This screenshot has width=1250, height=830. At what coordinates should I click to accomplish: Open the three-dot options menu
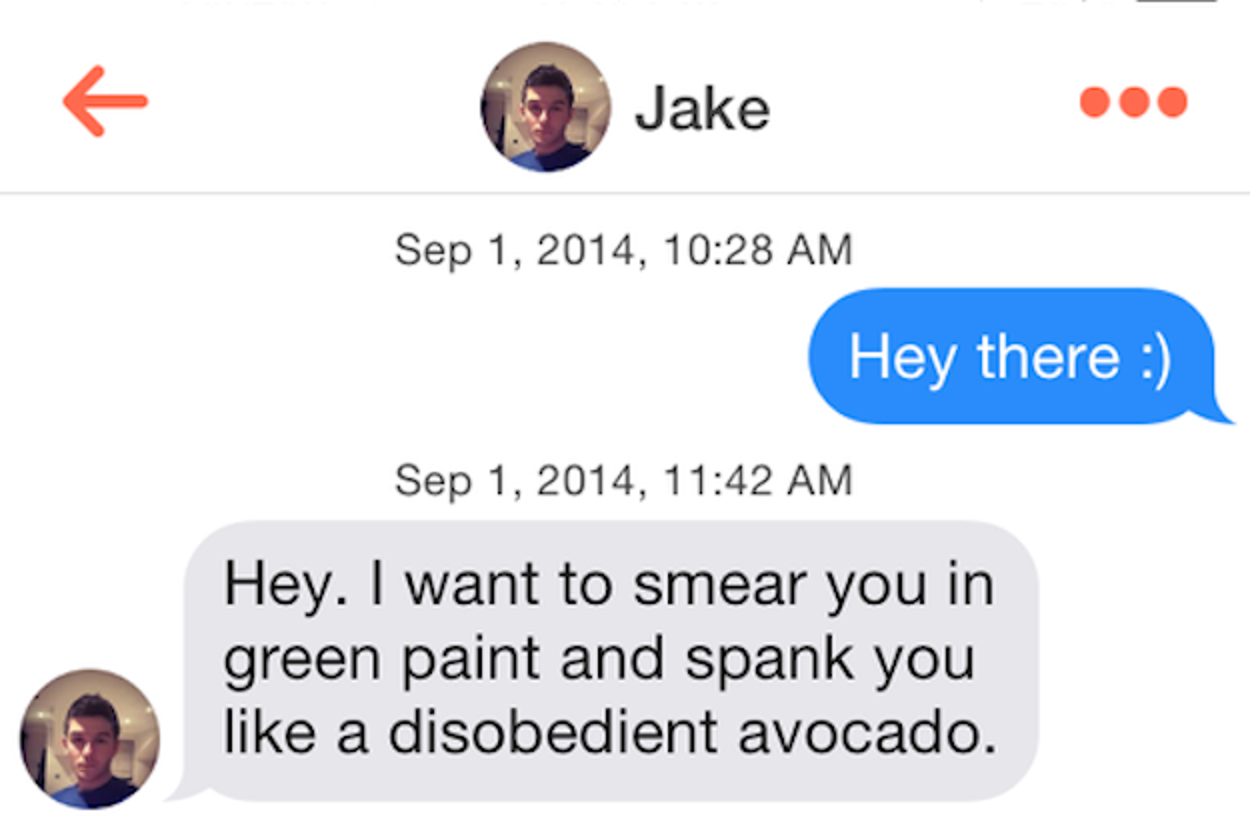point(1133,102)
